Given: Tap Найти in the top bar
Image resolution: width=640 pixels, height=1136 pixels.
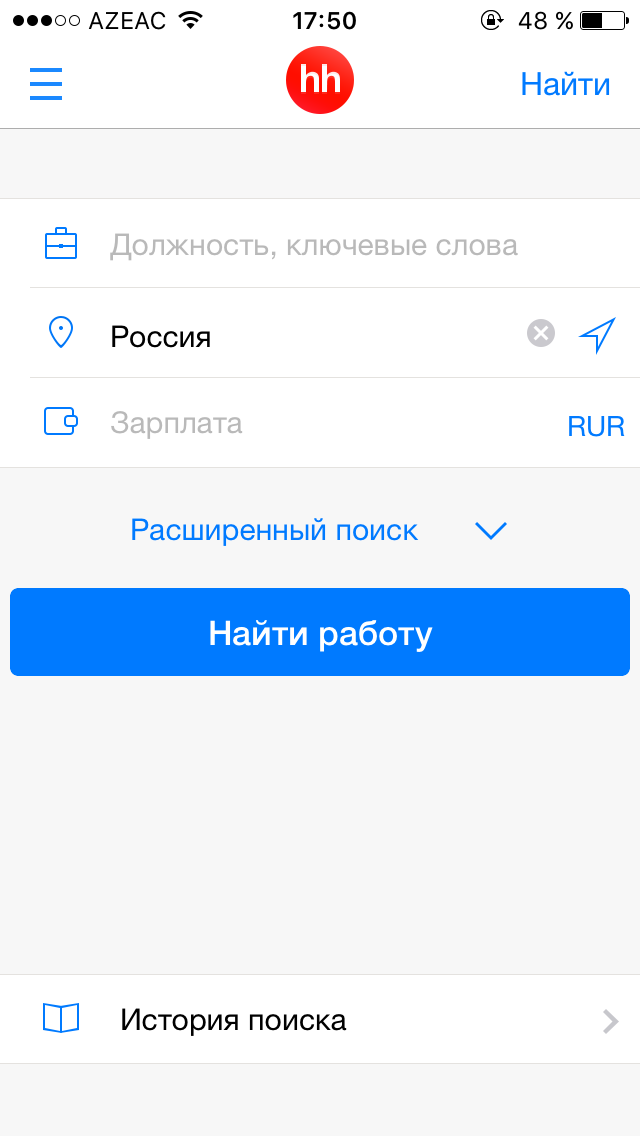Looking at the screenshot, I should coord(565,84).
